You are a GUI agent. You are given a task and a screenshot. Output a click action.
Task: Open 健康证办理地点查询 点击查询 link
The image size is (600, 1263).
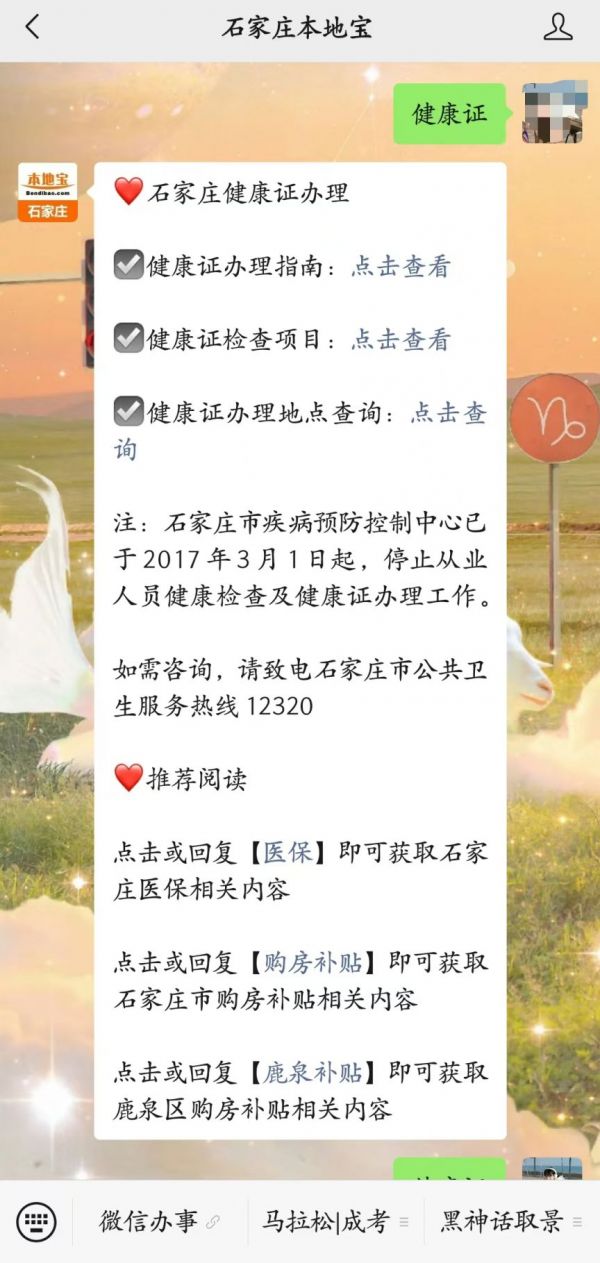448,414
